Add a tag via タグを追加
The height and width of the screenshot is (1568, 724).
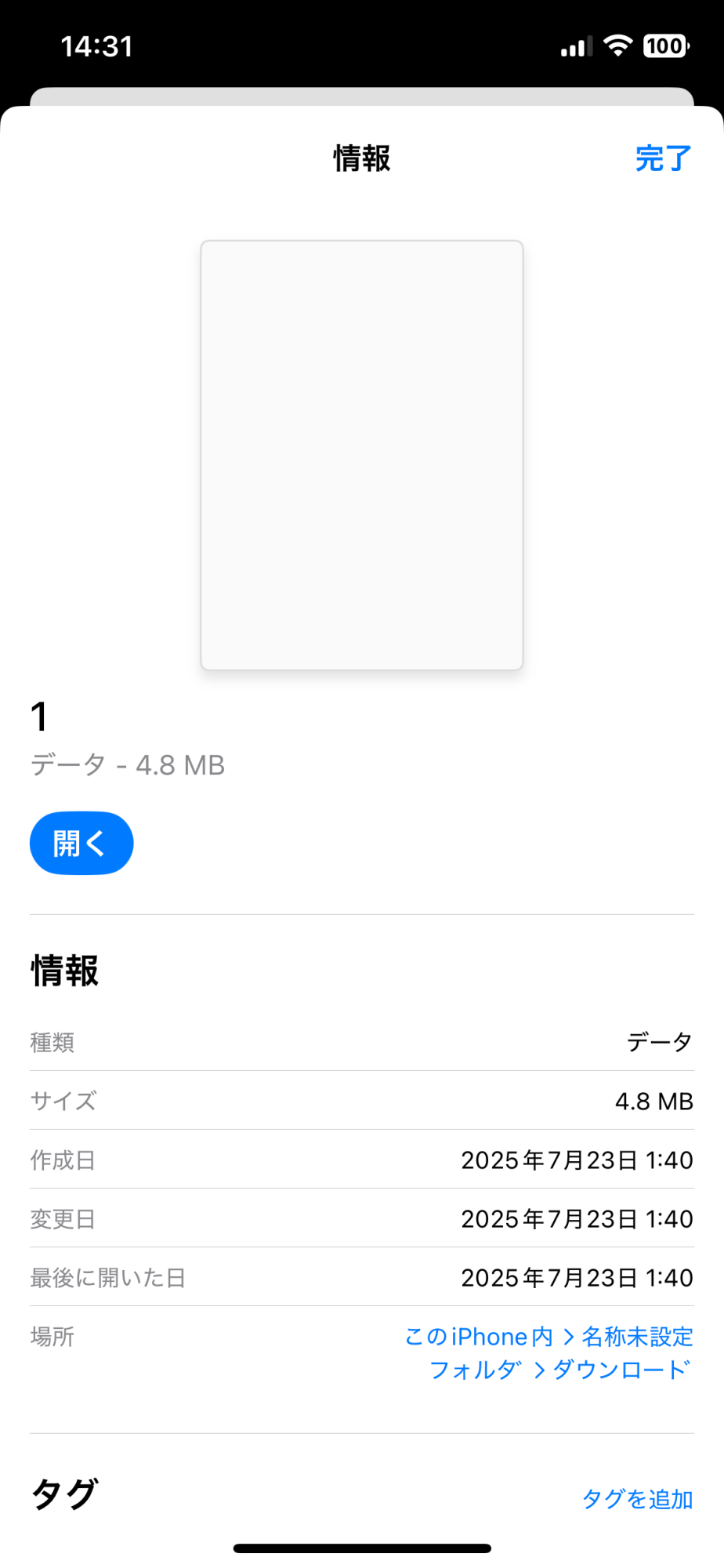pyautogui.click(x=637, y=1498)
